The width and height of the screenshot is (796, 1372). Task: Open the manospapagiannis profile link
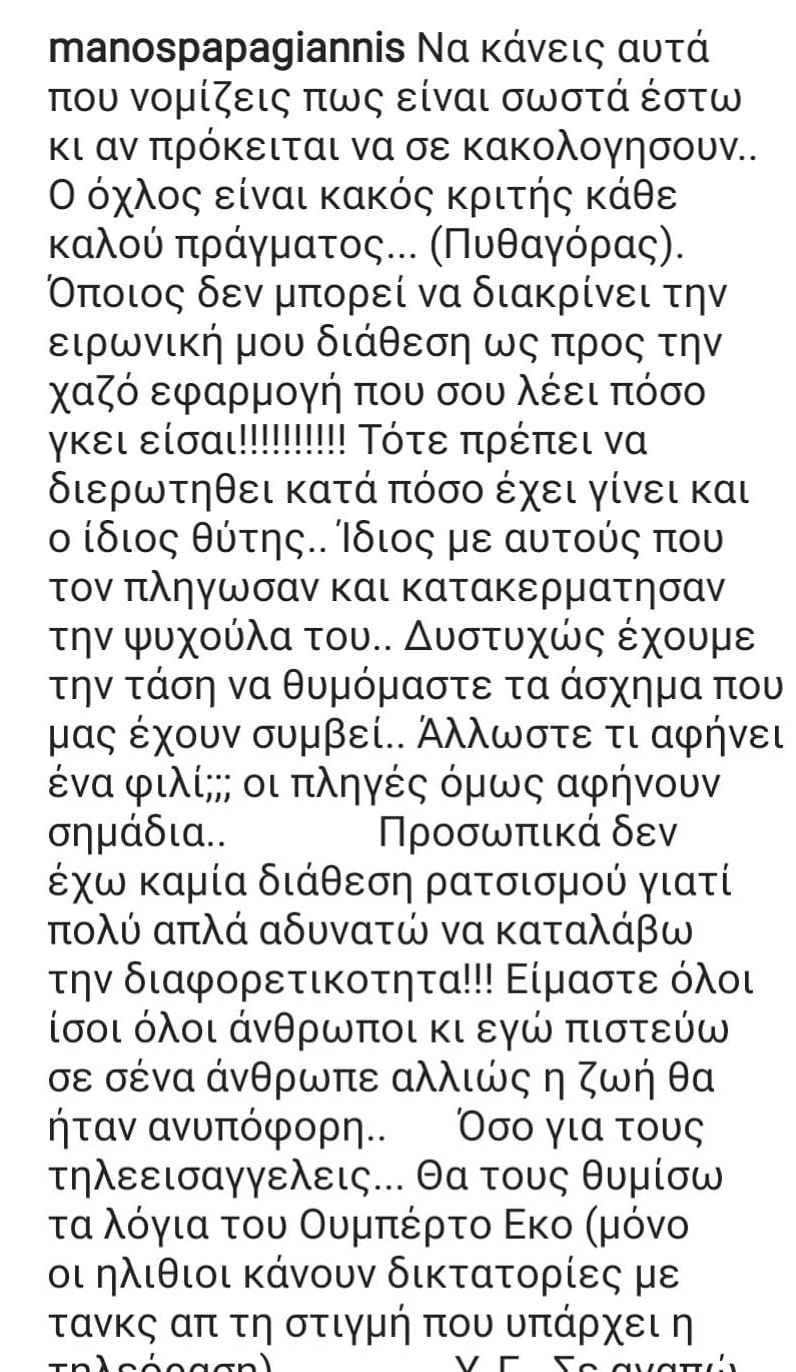click(x=226, y=50)
